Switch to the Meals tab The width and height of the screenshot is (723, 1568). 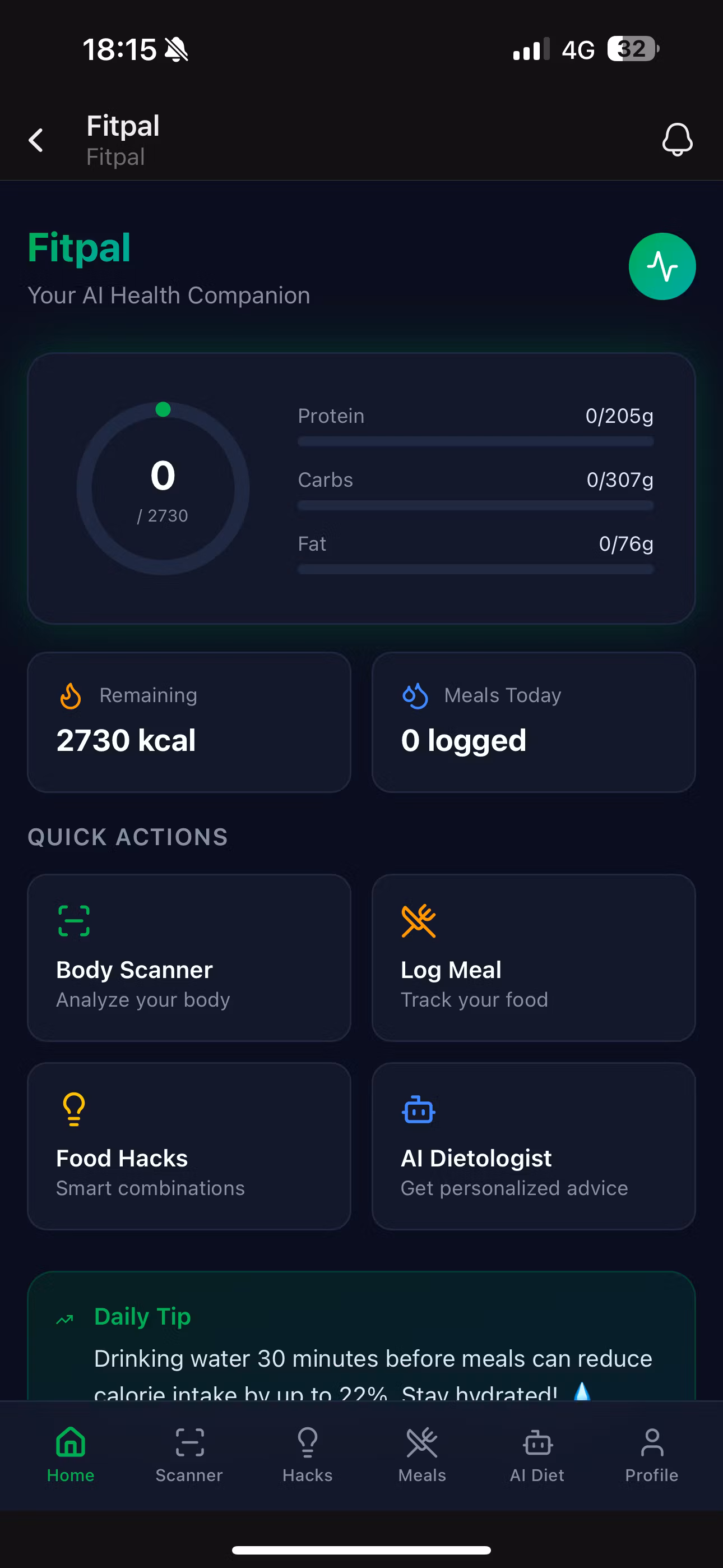pyautogui.click(x=421, y=1455)
